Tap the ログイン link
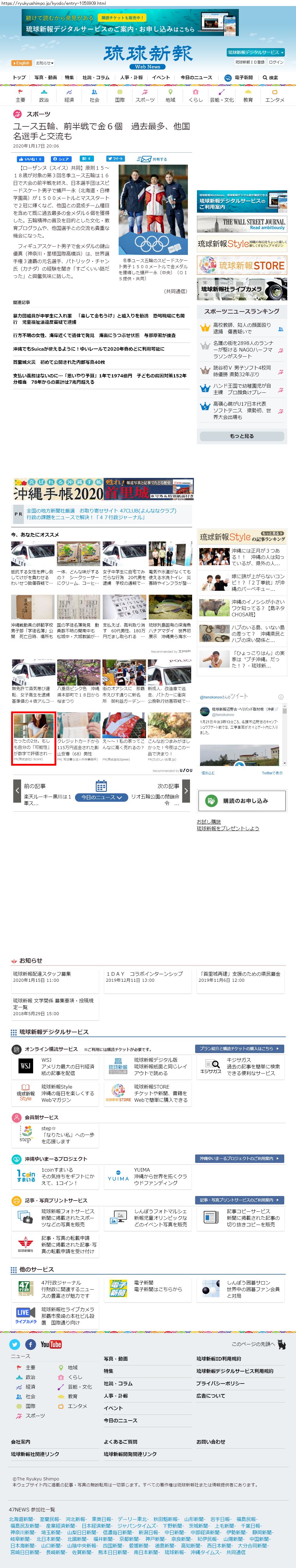This screenshot has width=296, height=1568. coord(276,62)
